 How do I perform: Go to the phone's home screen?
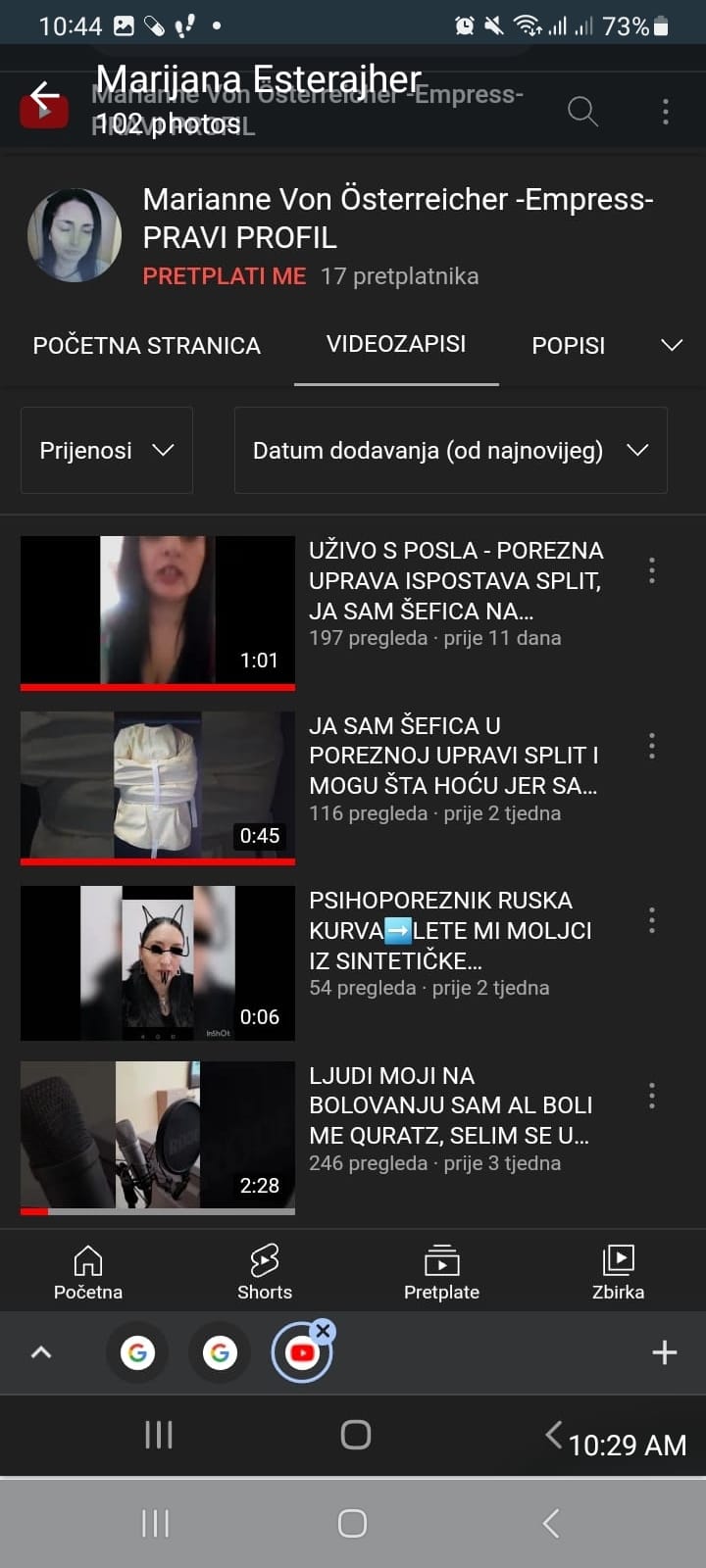click(x=352, y=1523)
